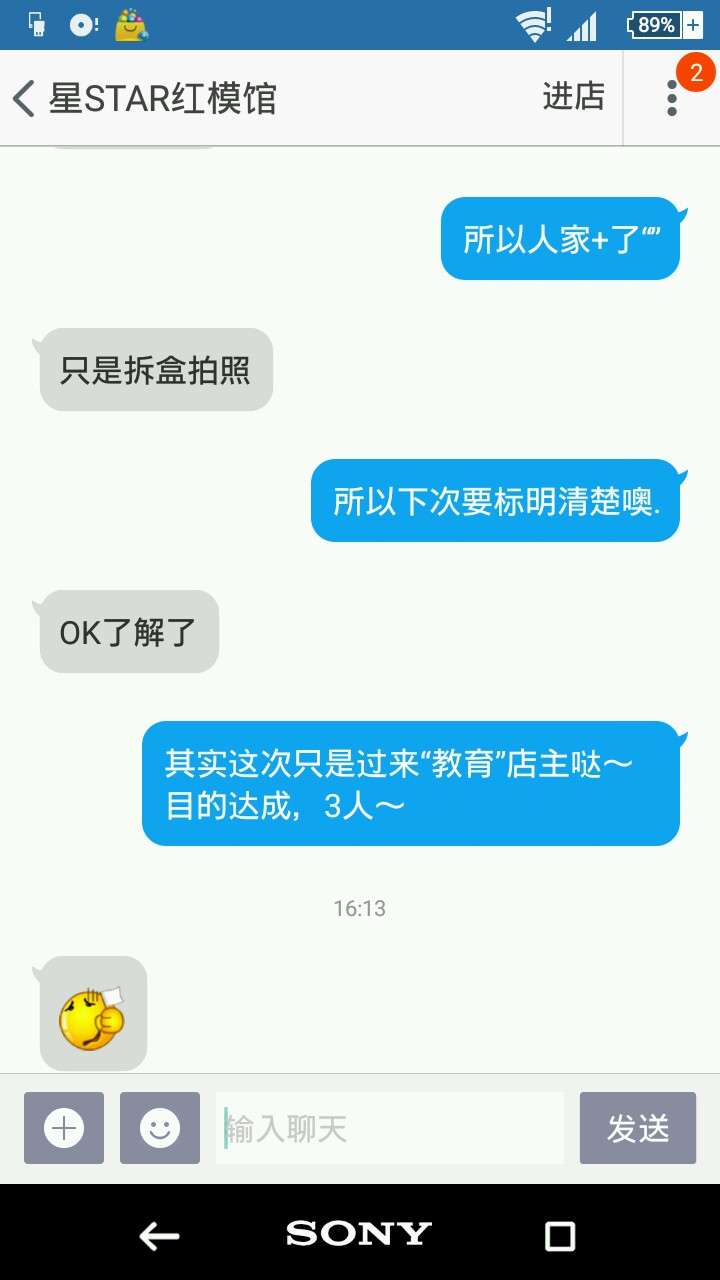Screen dimensions: 720x1280
Task: Tap 进店 to enter the shop
Action: point(573,97)
